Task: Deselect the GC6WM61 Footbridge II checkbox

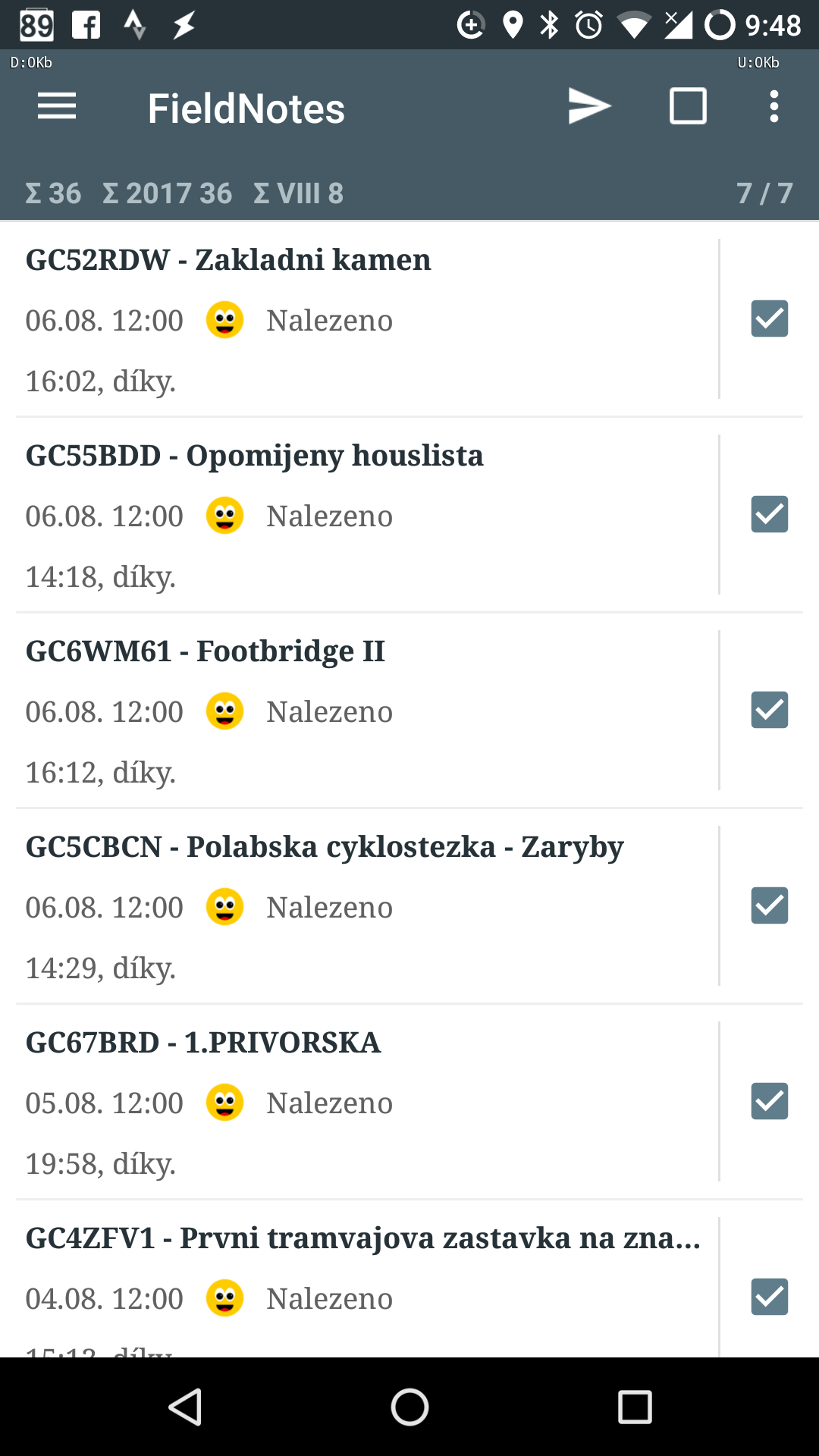Action: (x=769, y=710)
